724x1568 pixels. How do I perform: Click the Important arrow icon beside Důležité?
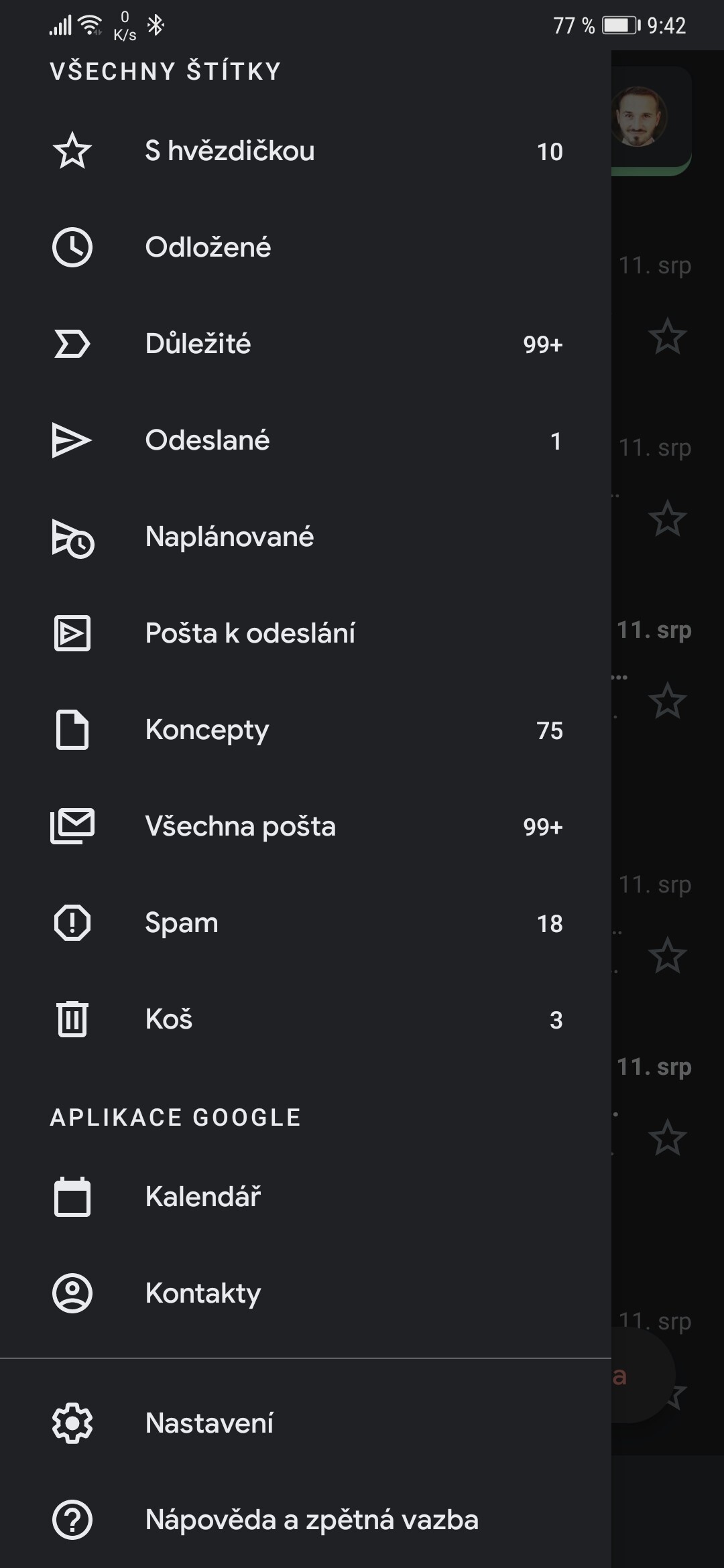(72, 344)
